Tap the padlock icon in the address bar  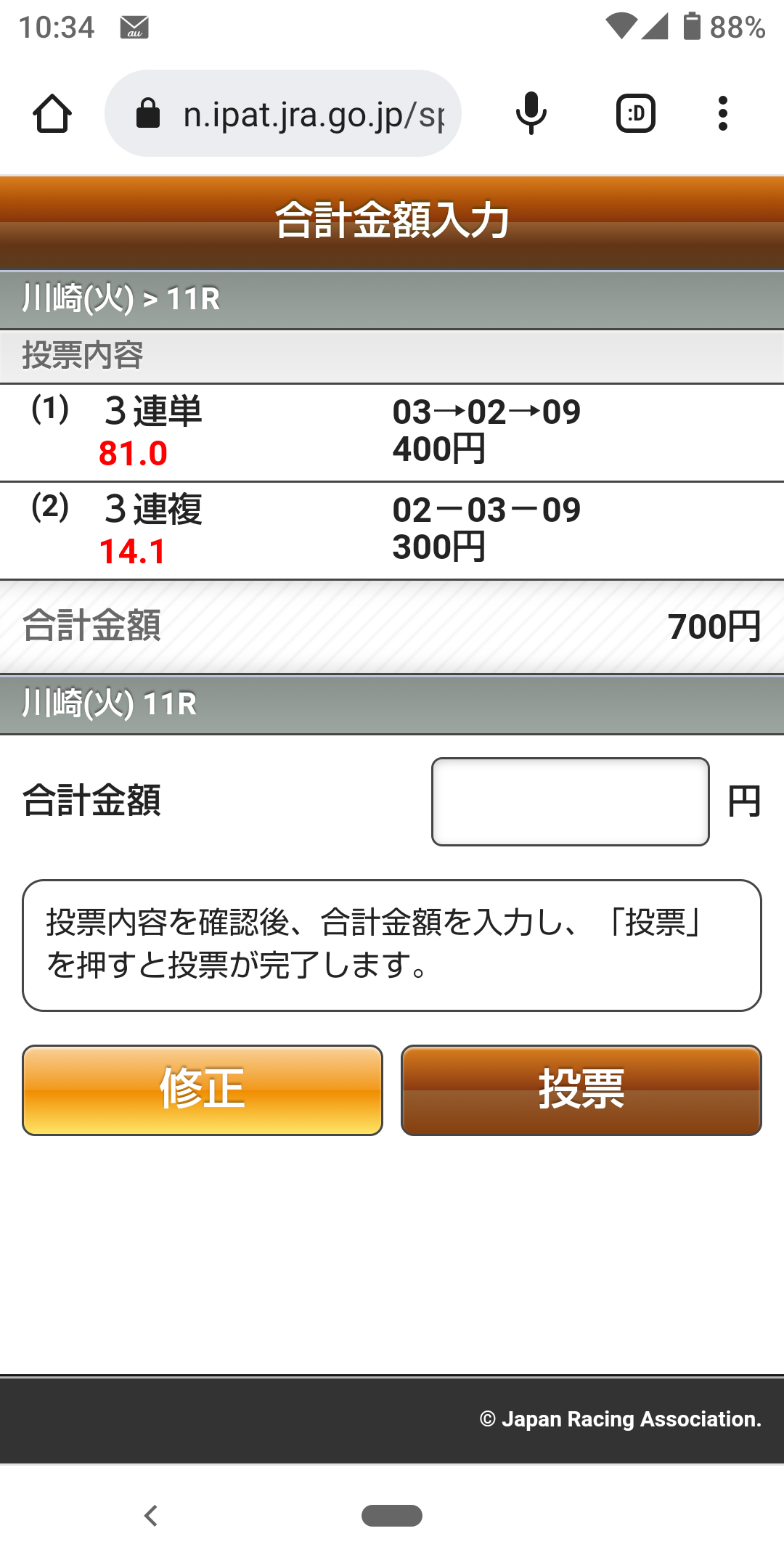point(147,113)
